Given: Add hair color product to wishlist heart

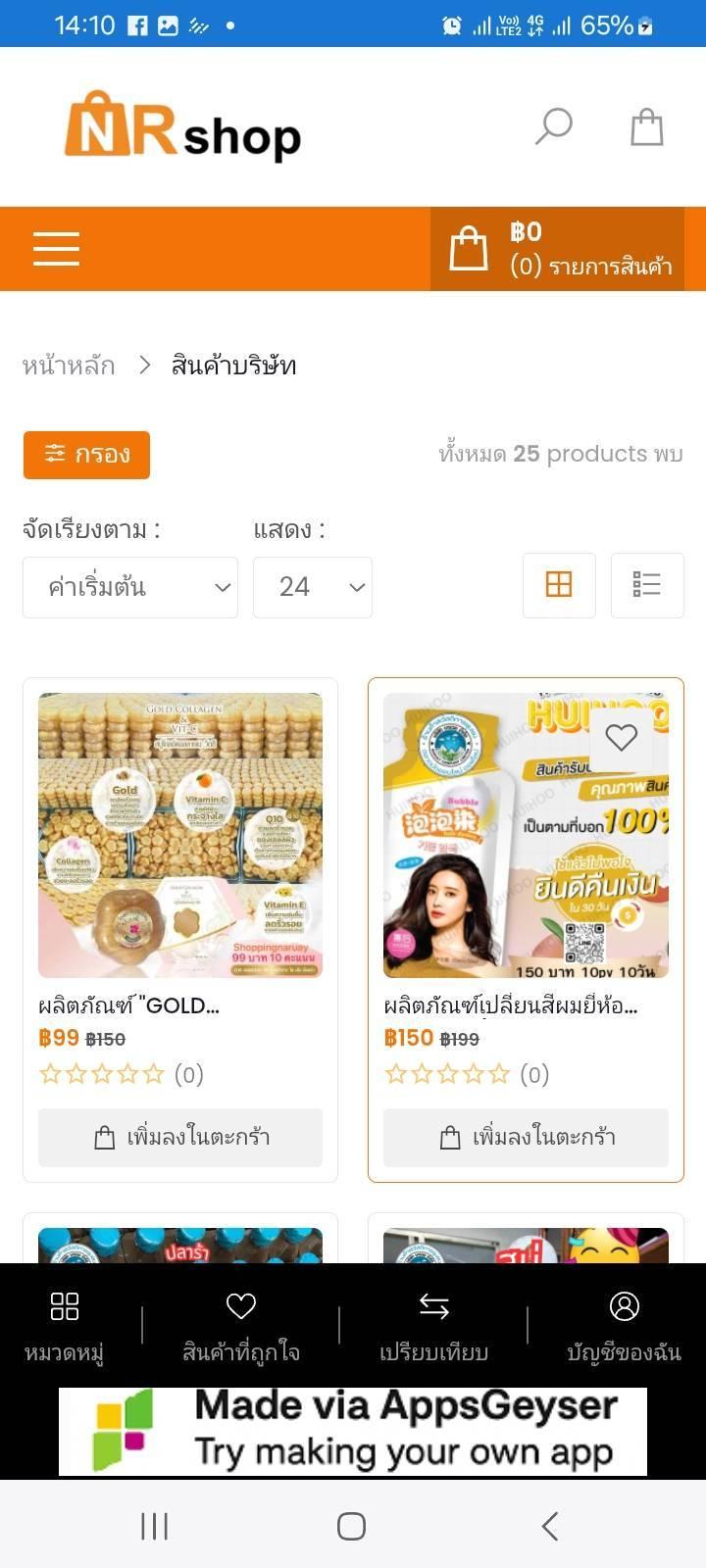Looking at the screenshot, I should pyautogui.click(x=622, y=737).
